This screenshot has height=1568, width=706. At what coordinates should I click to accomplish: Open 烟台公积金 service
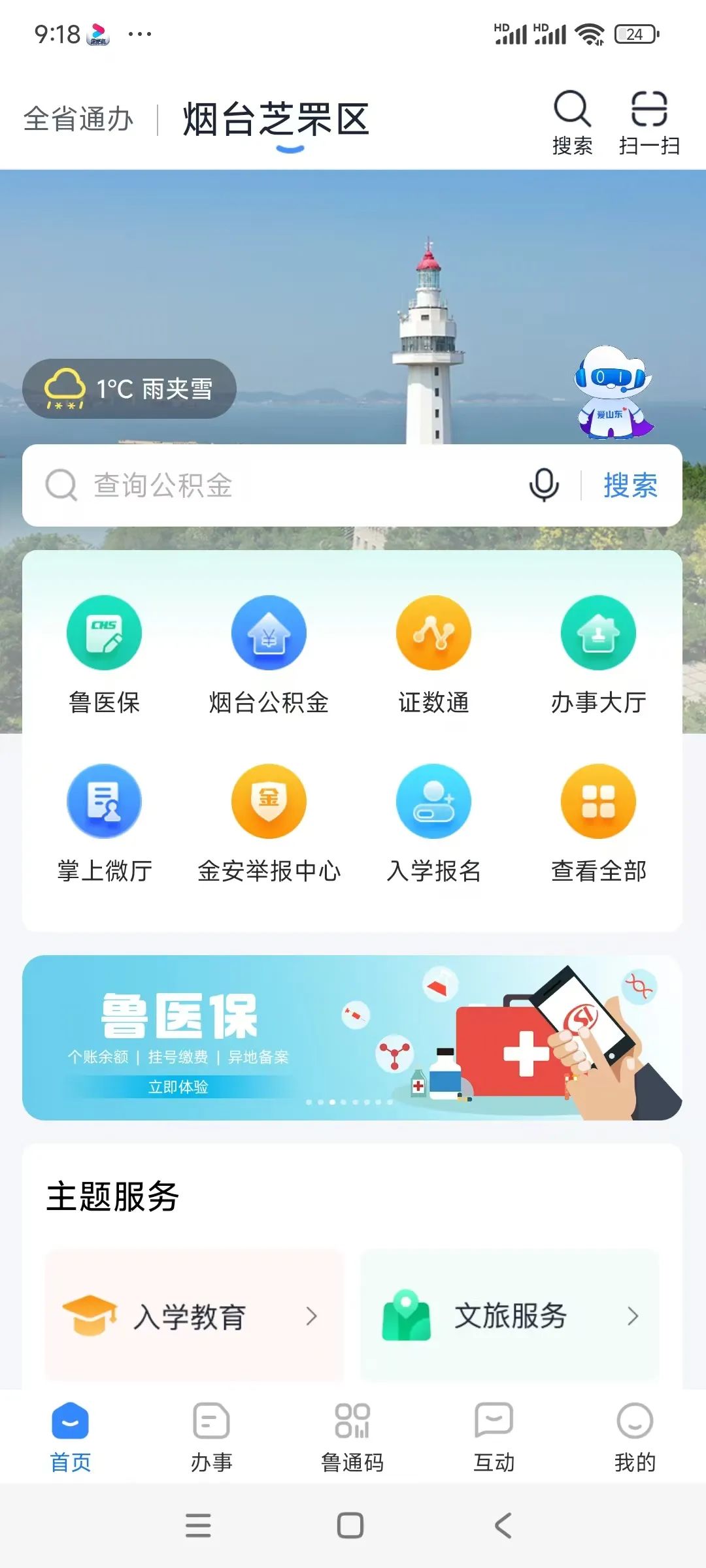269,653
